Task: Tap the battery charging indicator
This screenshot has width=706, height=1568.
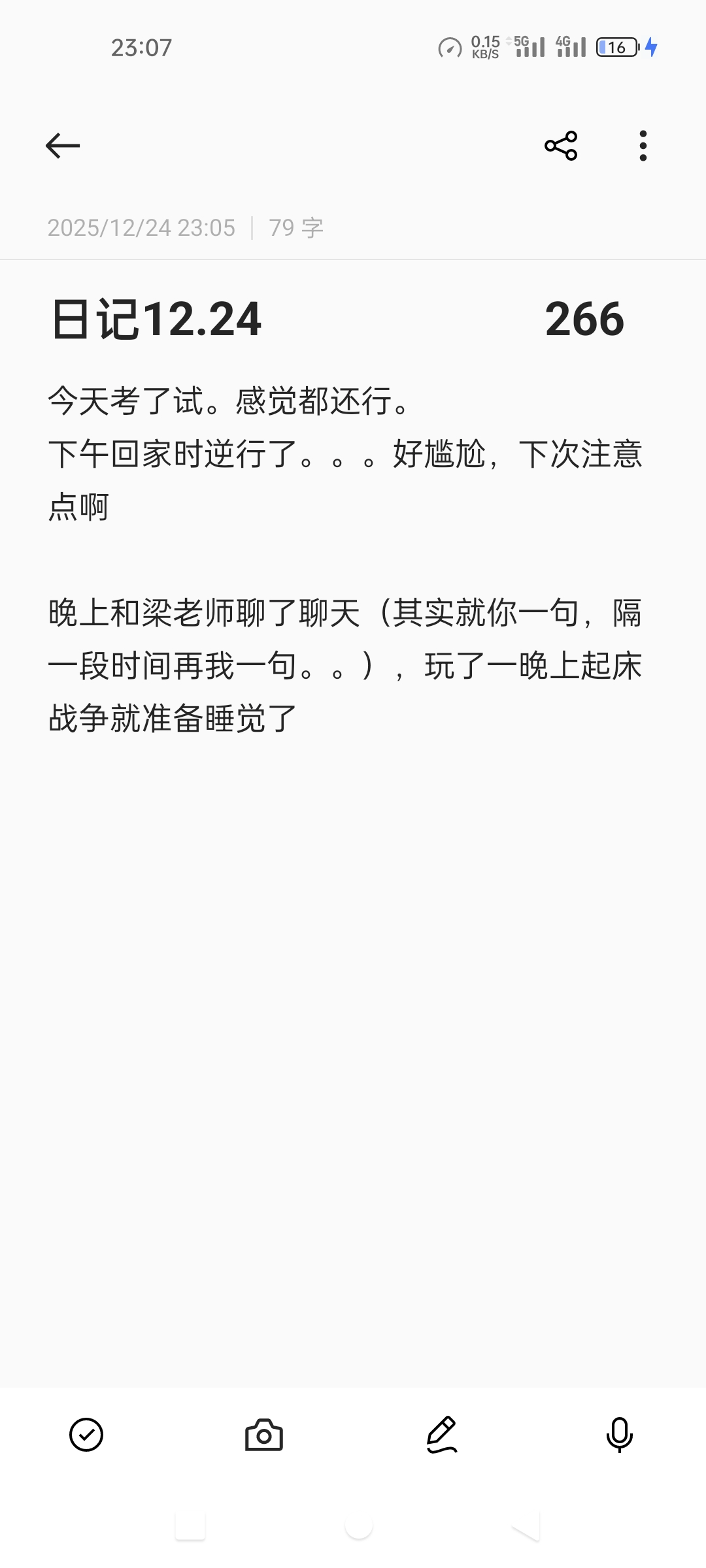Action: click(618, 47)
